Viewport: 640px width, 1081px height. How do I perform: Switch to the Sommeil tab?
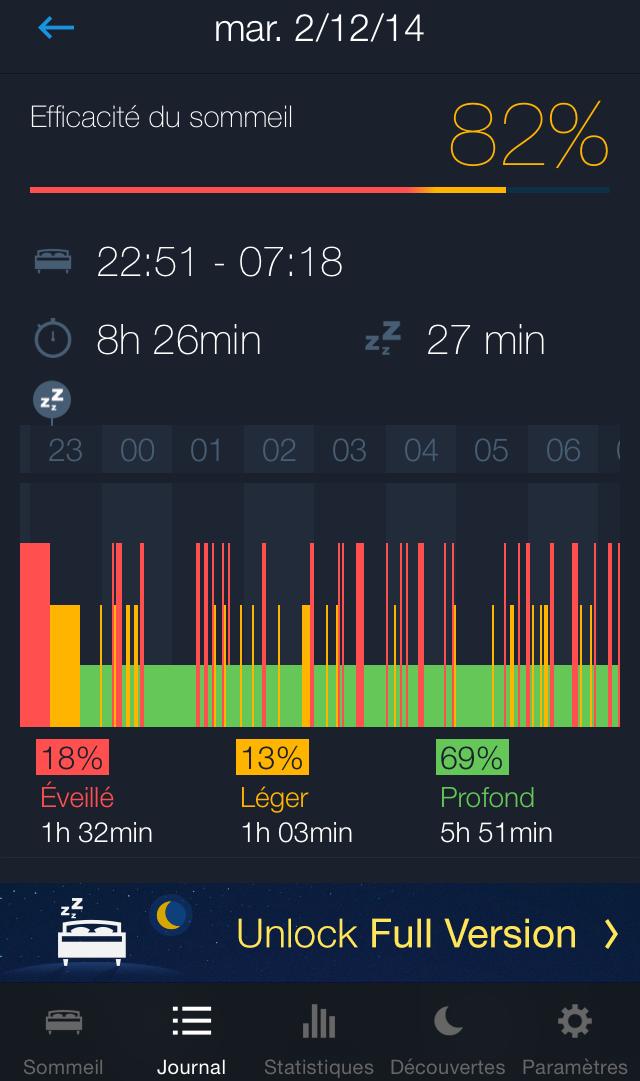click(x=63, y=1040)
